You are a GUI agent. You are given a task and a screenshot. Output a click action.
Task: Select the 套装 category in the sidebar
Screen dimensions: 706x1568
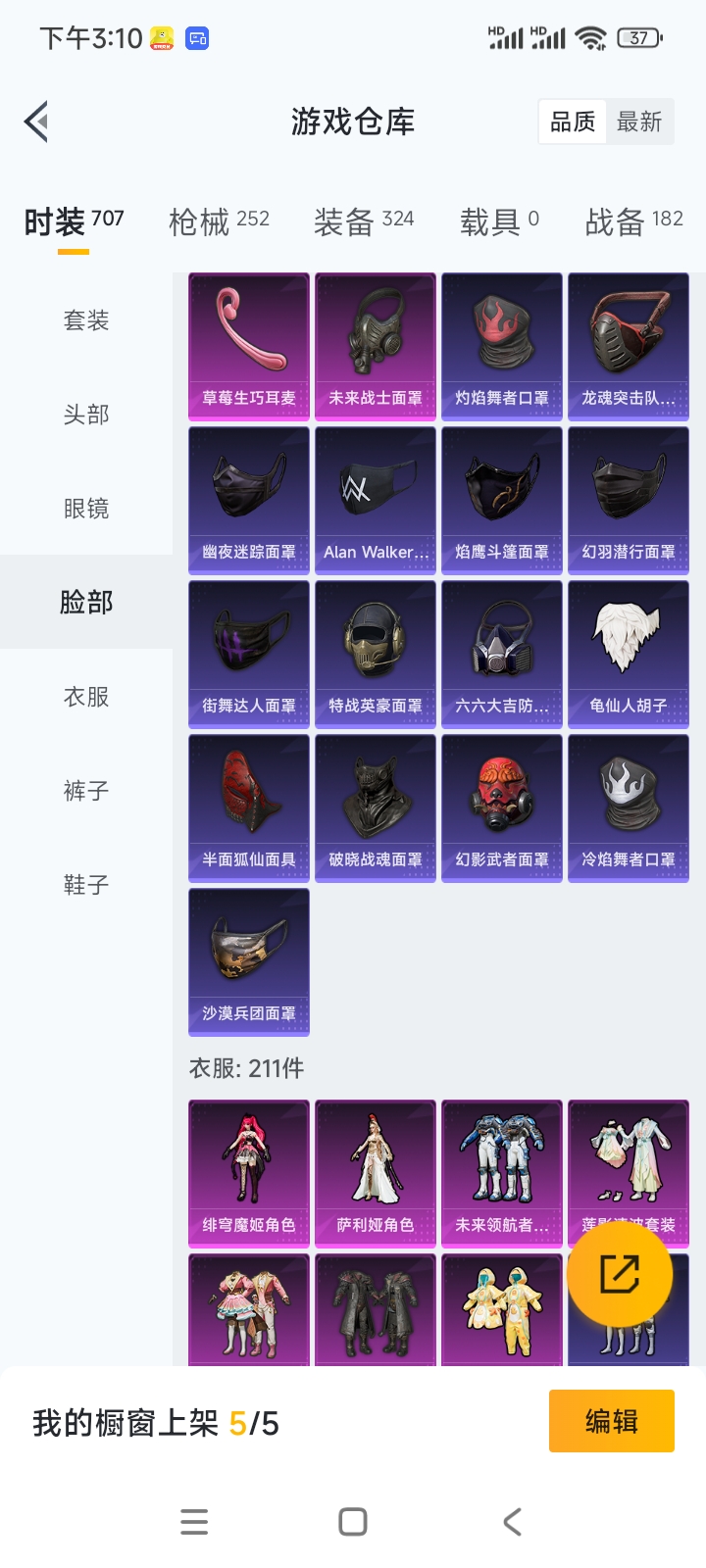click(86, 320)
